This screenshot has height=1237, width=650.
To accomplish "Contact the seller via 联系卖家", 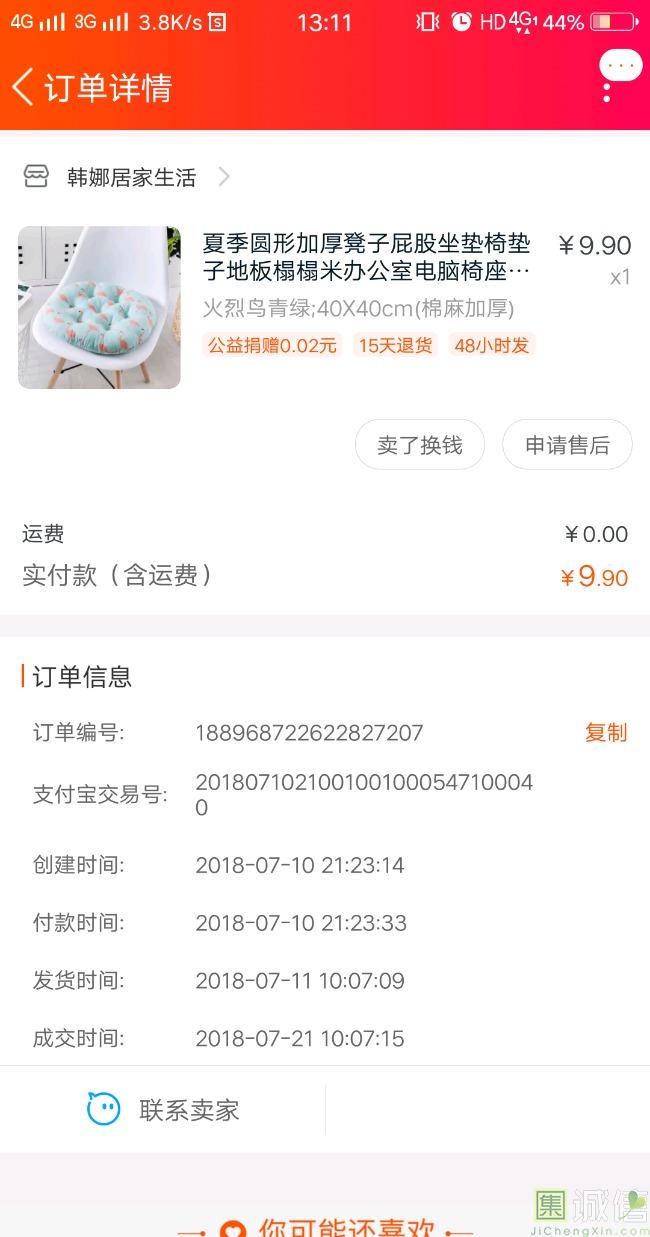I will click(163, 1109).
